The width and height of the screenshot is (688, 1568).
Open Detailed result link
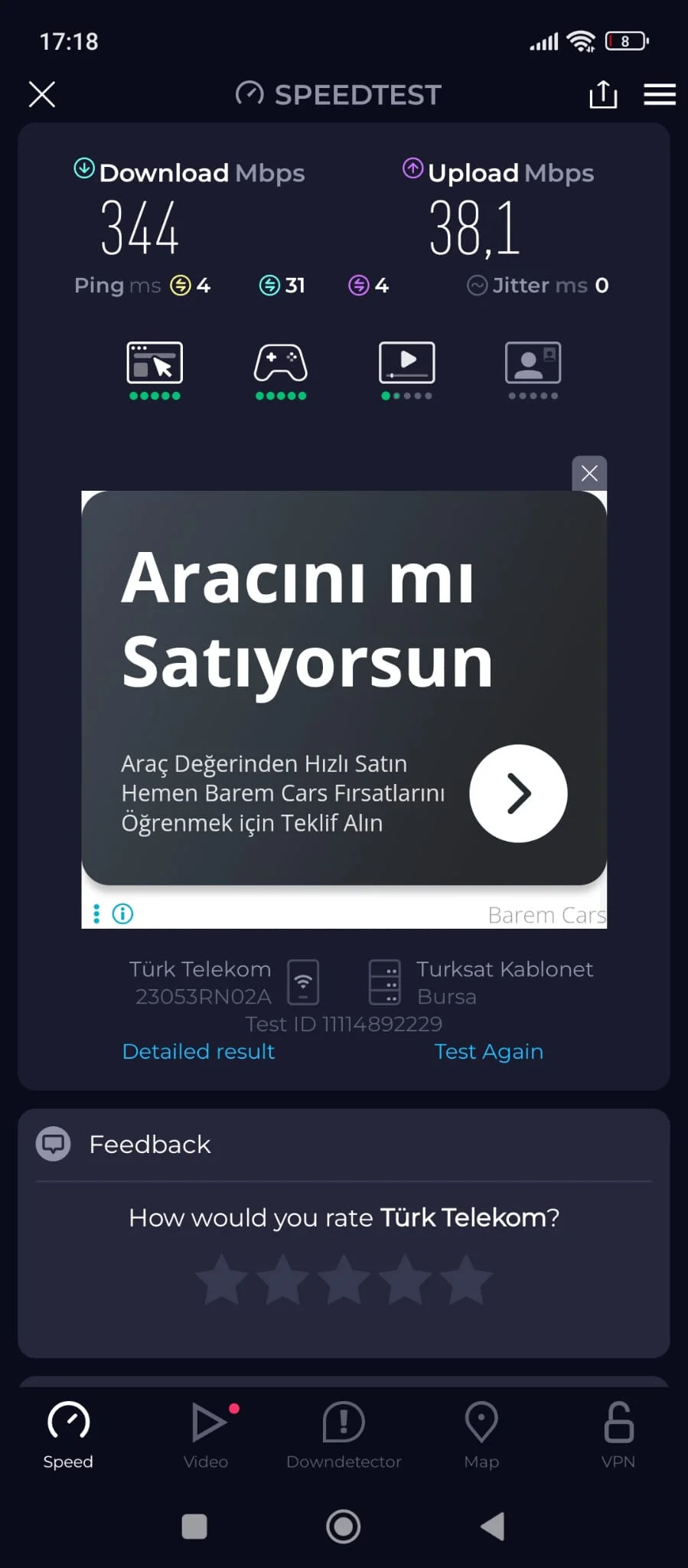click(x=198, y=1051)
